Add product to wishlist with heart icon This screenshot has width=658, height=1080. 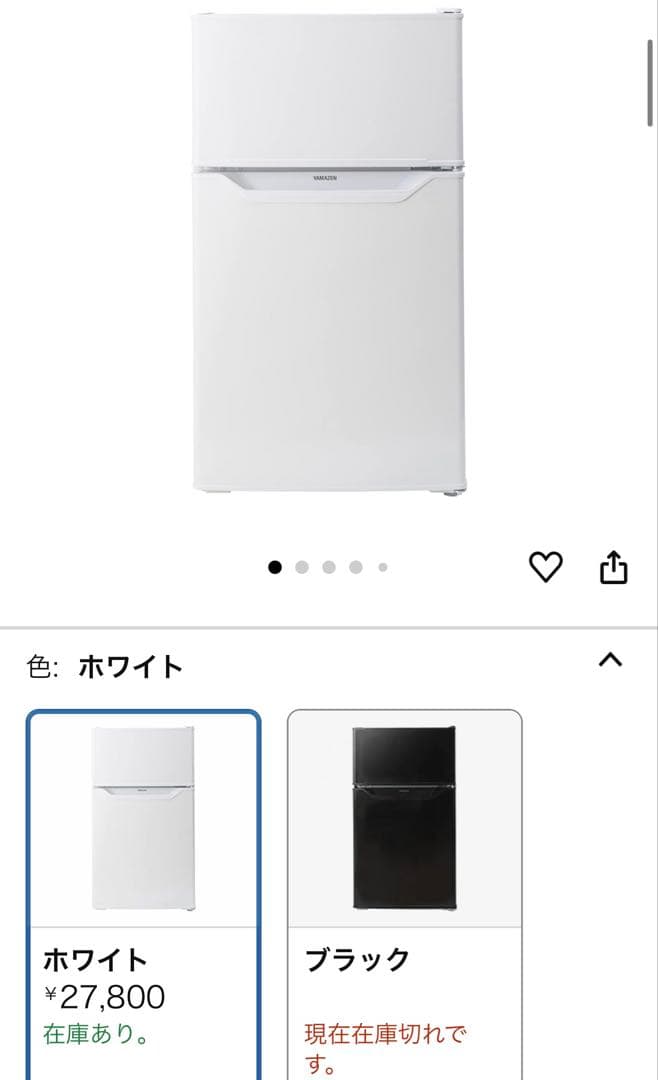(x=545, y=567)
